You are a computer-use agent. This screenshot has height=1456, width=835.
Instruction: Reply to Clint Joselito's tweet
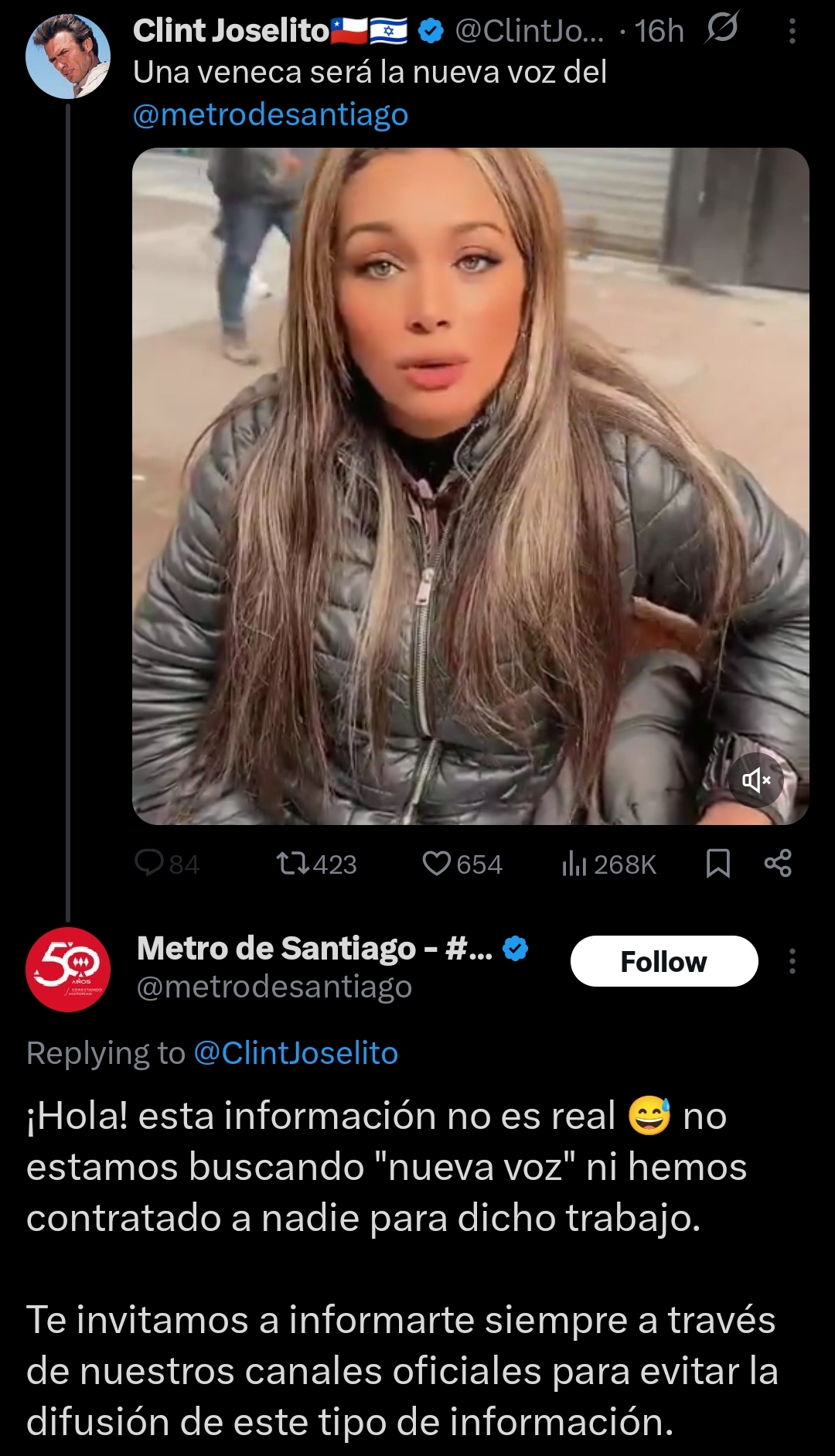[x=166, y=863]
